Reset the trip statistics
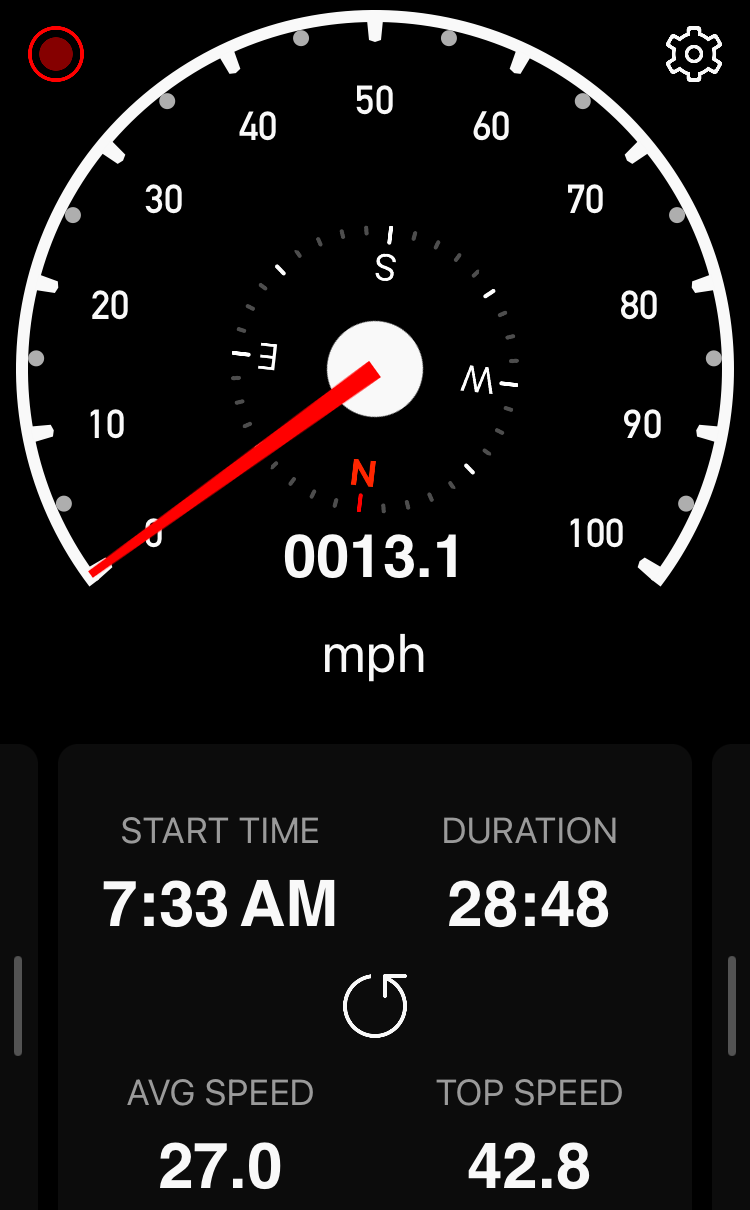The height and width of the screenshot is (1210, 750). coord(375,1005)
